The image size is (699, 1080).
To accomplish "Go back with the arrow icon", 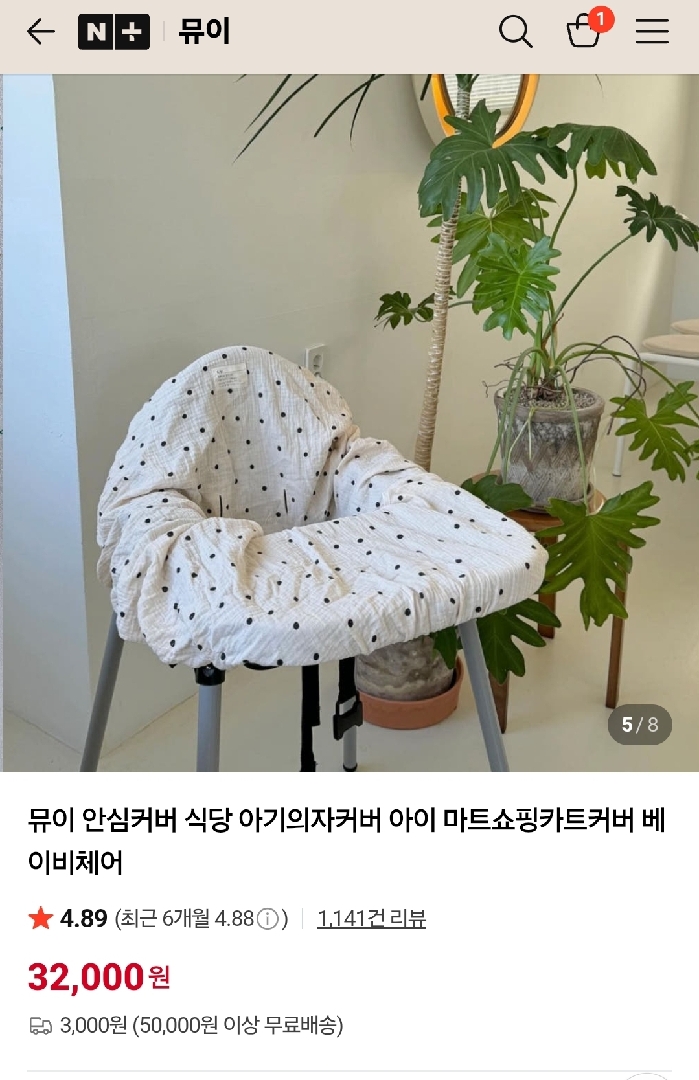I will [40, 32].
